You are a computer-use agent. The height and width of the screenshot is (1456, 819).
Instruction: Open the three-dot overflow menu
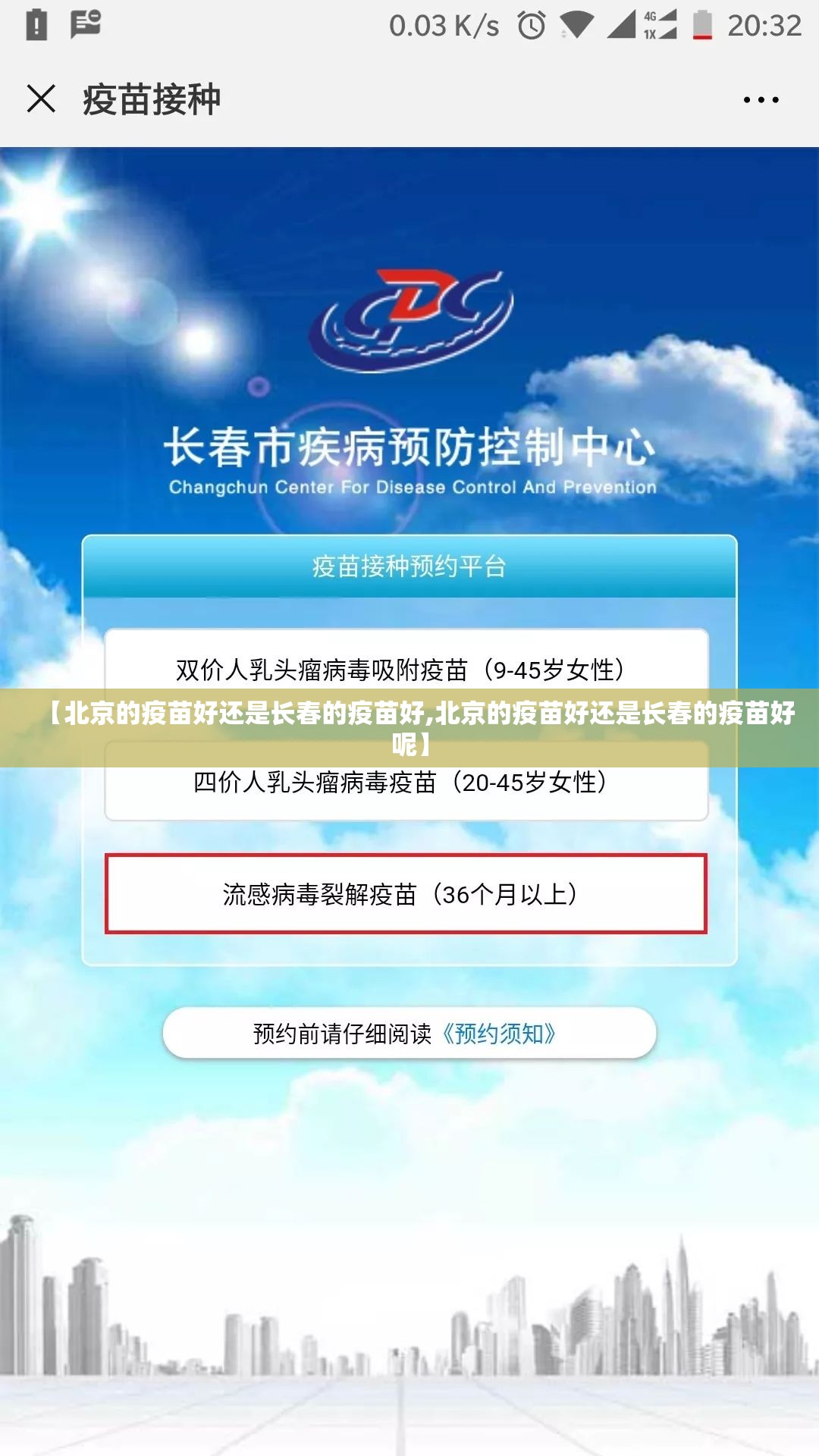[761, 99]
